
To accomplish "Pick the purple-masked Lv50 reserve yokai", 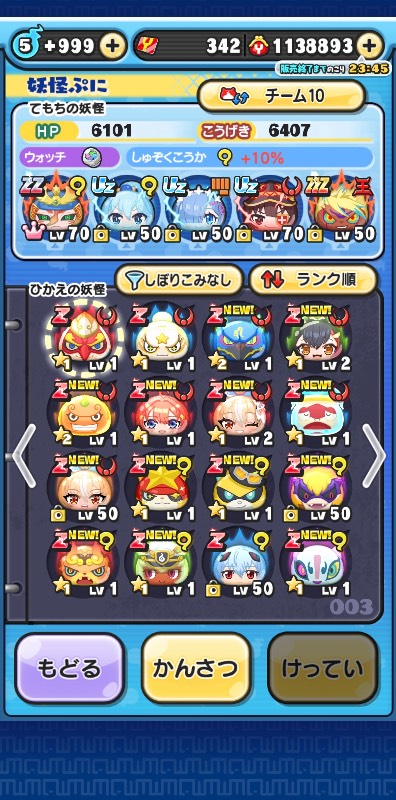I will click(316, 490).
